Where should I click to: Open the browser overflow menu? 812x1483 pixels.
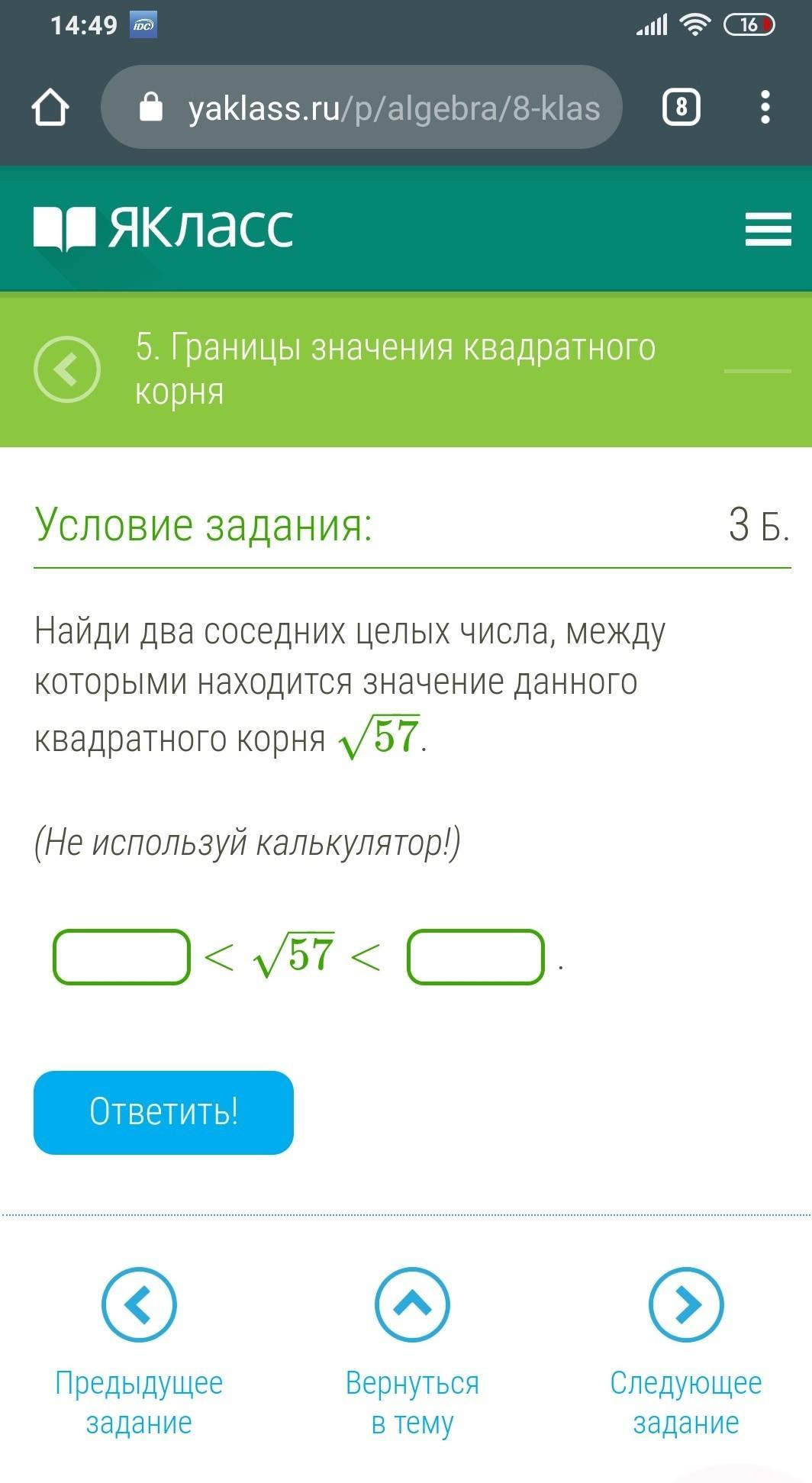click(765, 107)
